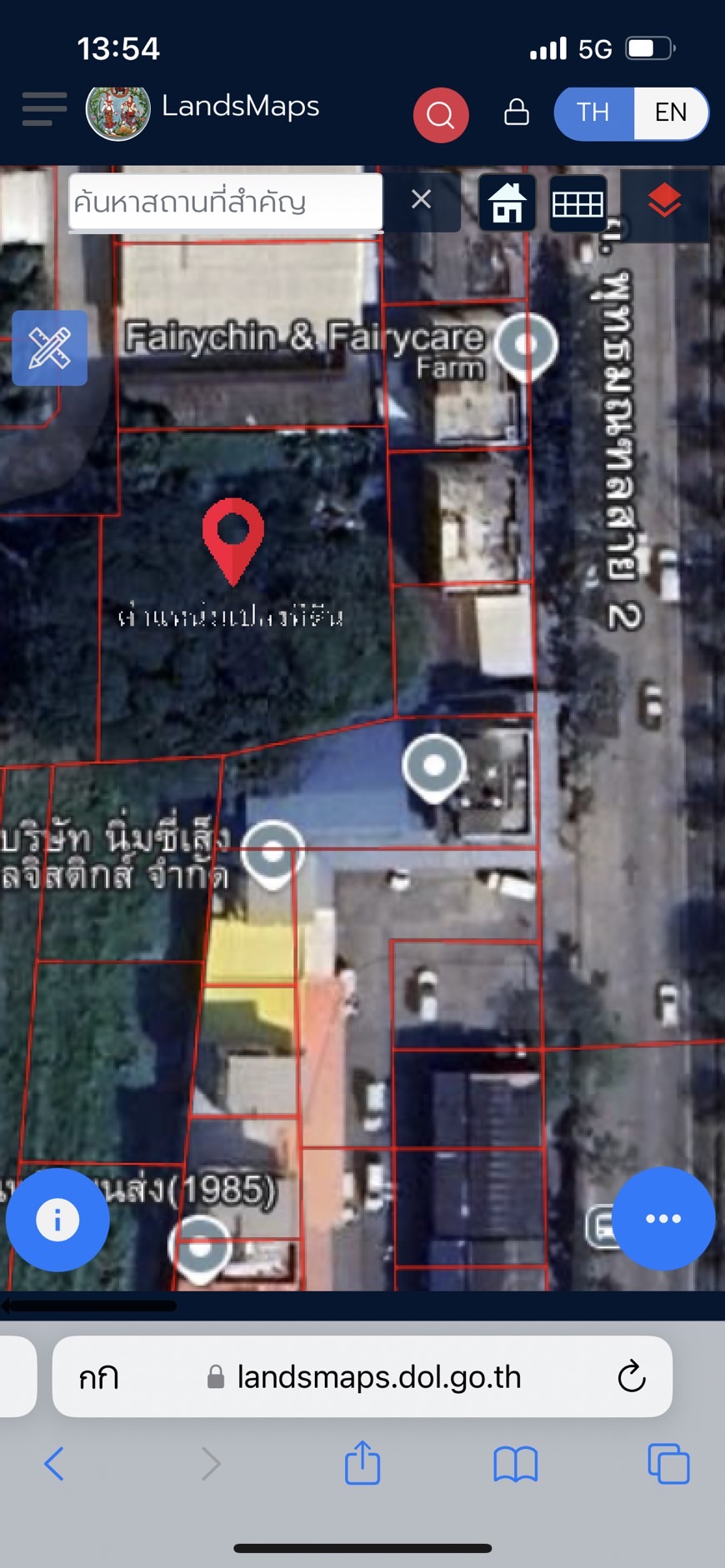Show open browser tabs
725x1568 pixels.
click(668, 1464)
